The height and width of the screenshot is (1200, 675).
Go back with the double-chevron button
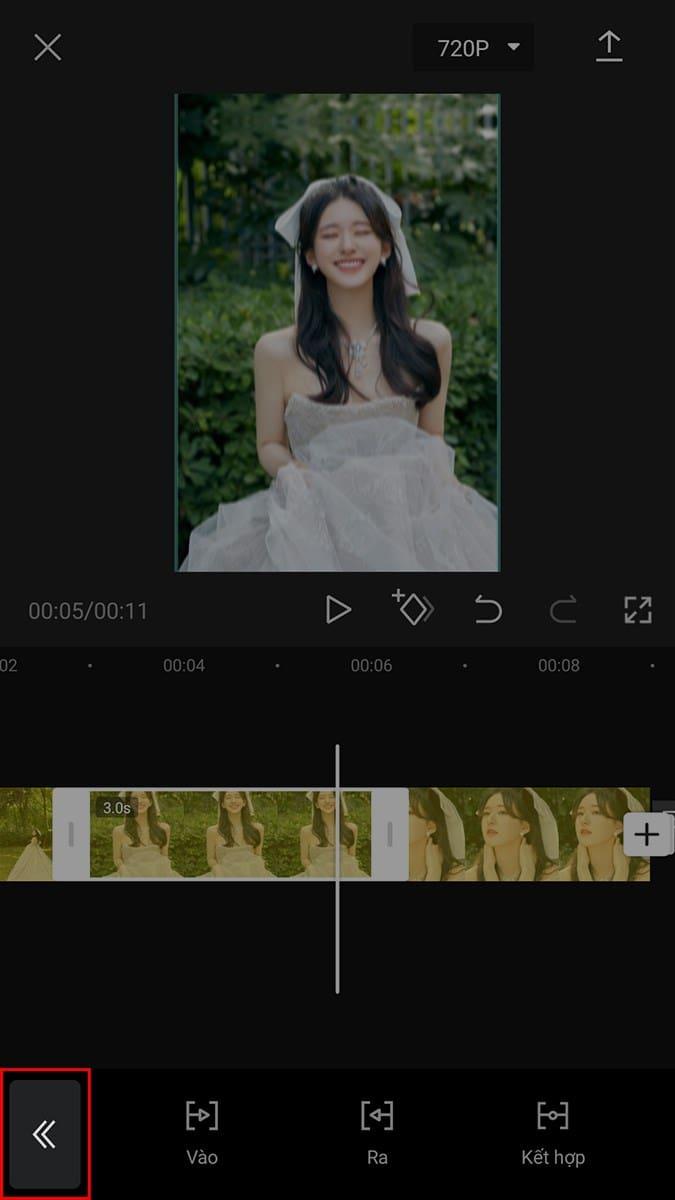pyautogui.click(x=45, y=1134)
